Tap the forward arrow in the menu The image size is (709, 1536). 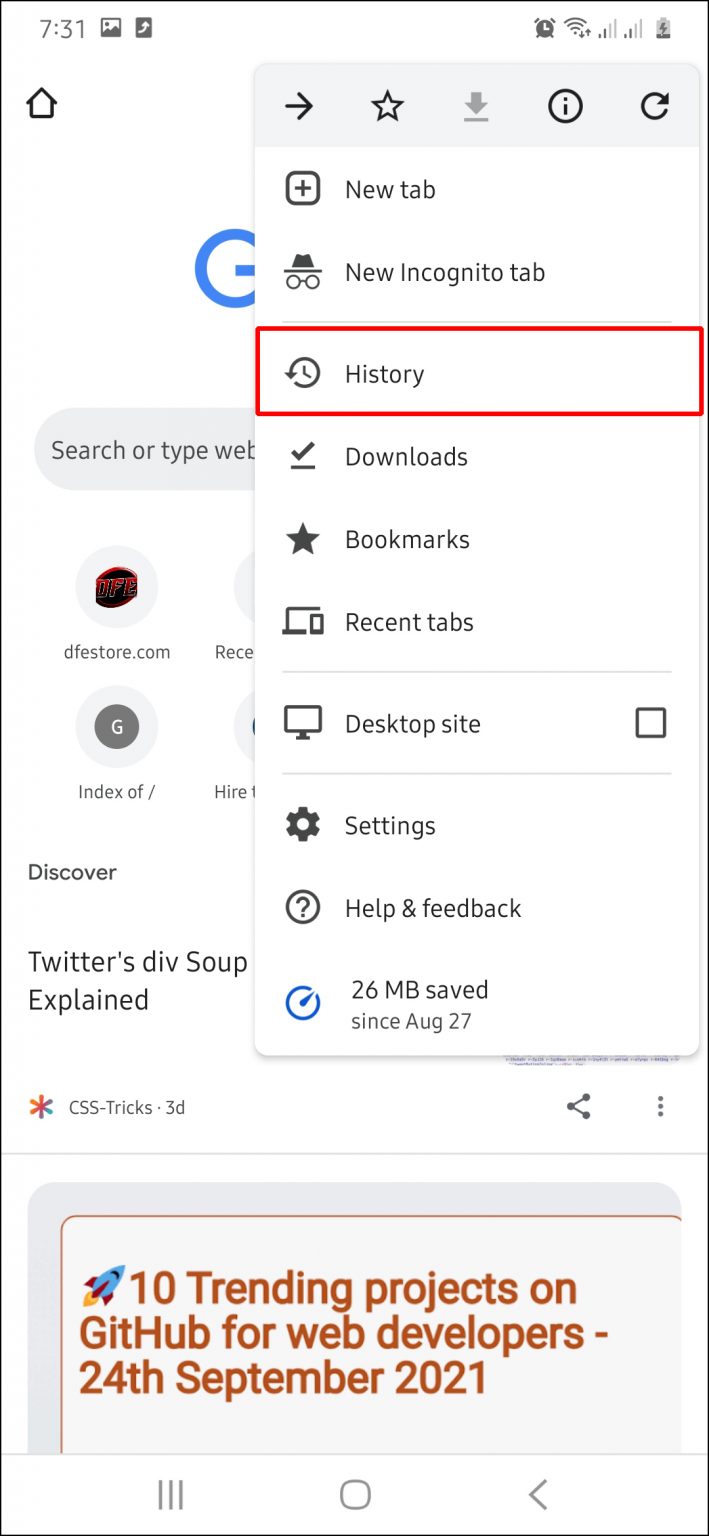point(299,106)
